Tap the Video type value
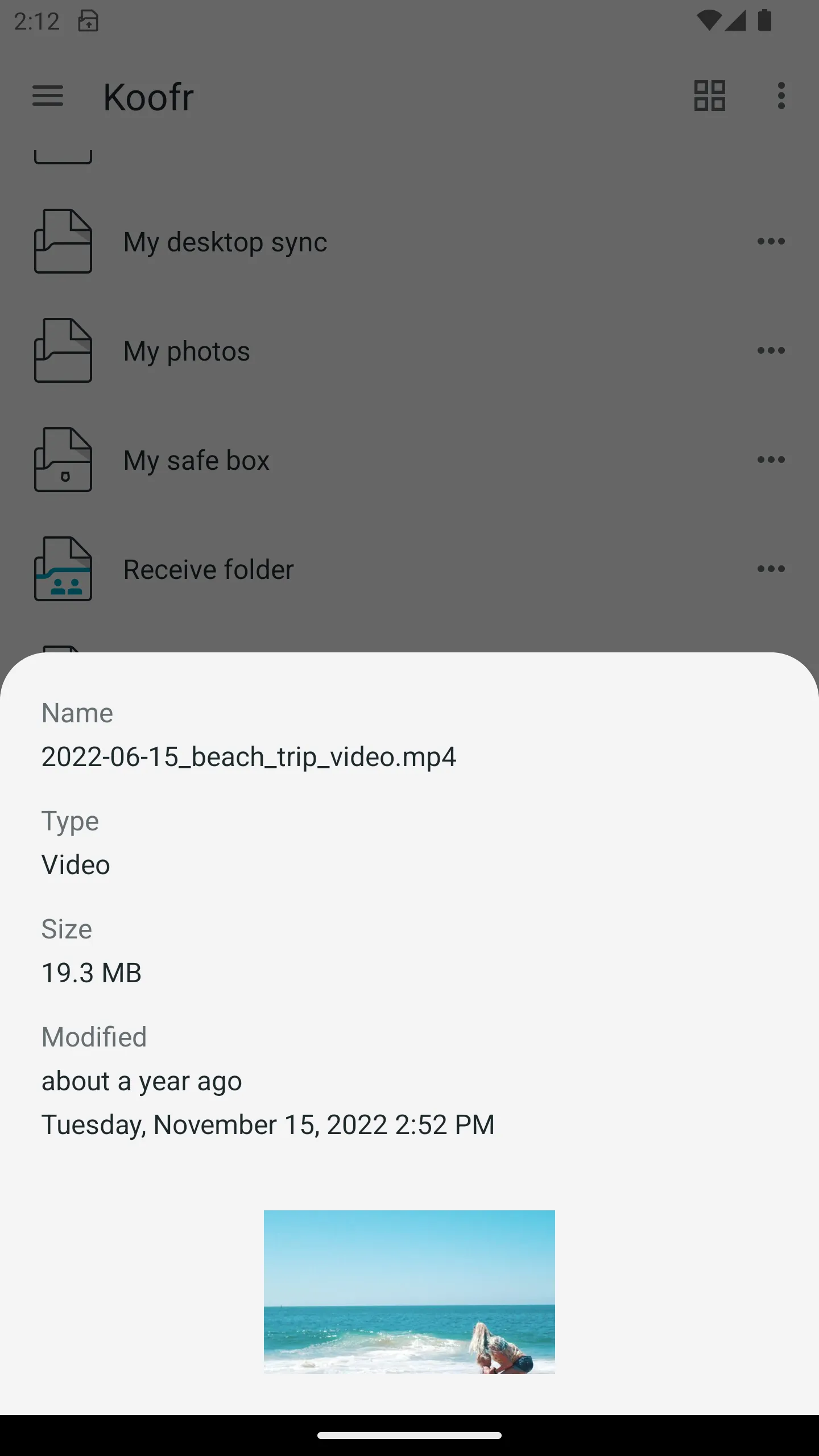The height and width of the screenshot is (1456, 819). tap(75, 864)
